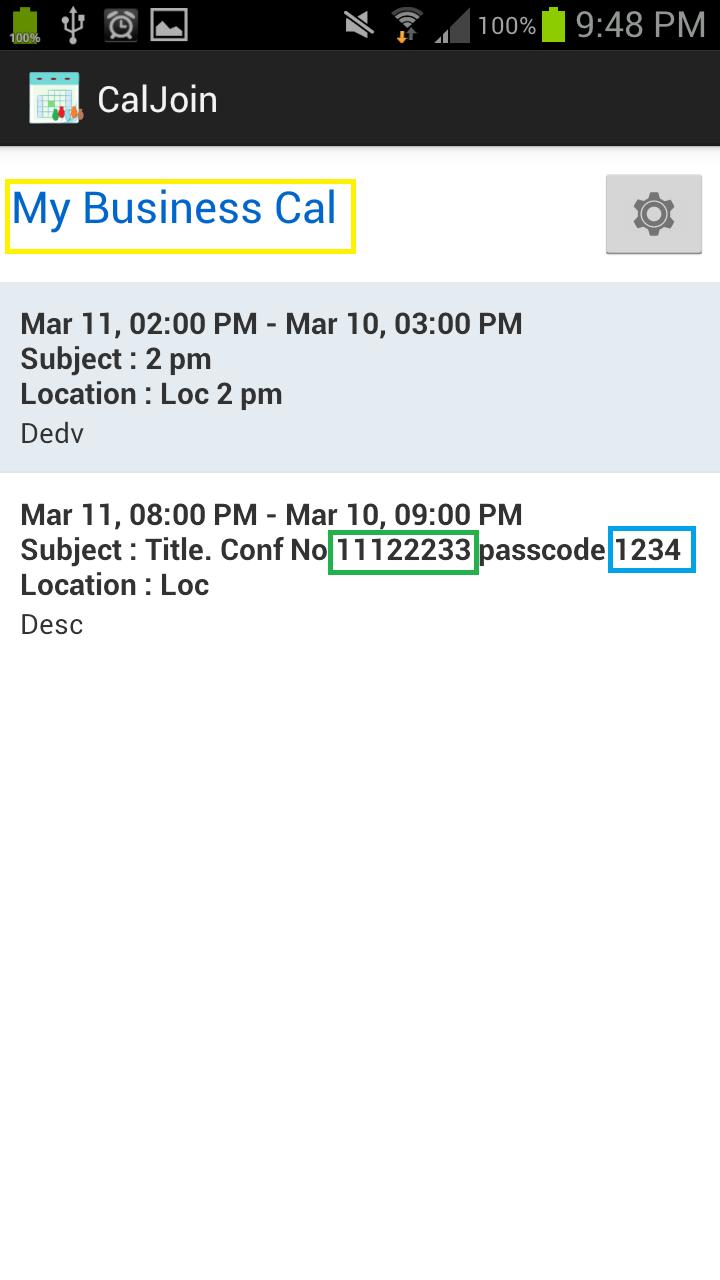Select the gallery icon in the status bar
Image resolution: width=720 pixels, height=1280 pixels.
tap(168, 24)
